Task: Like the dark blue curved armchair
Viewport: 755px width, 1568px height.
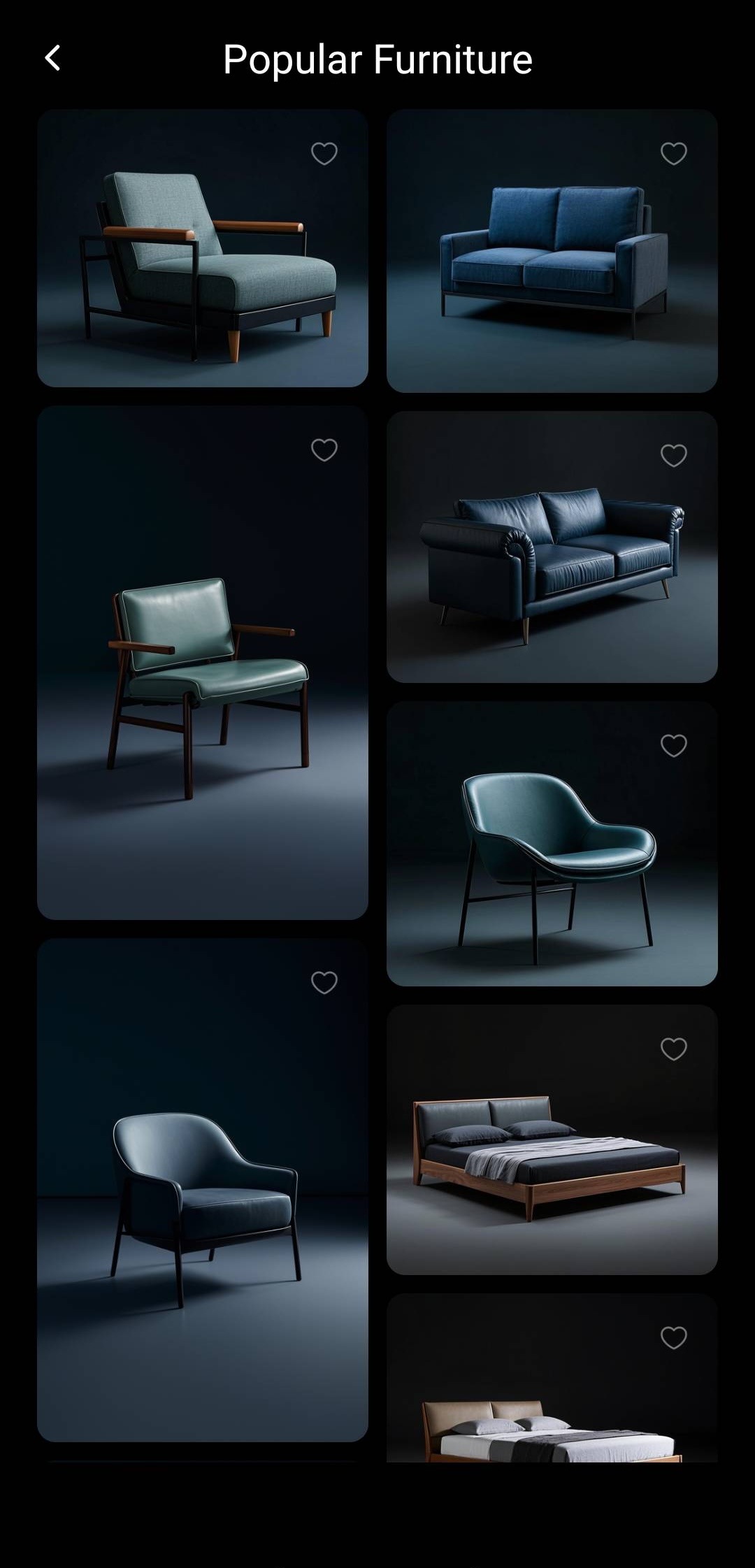Action: tap(324, 983)
